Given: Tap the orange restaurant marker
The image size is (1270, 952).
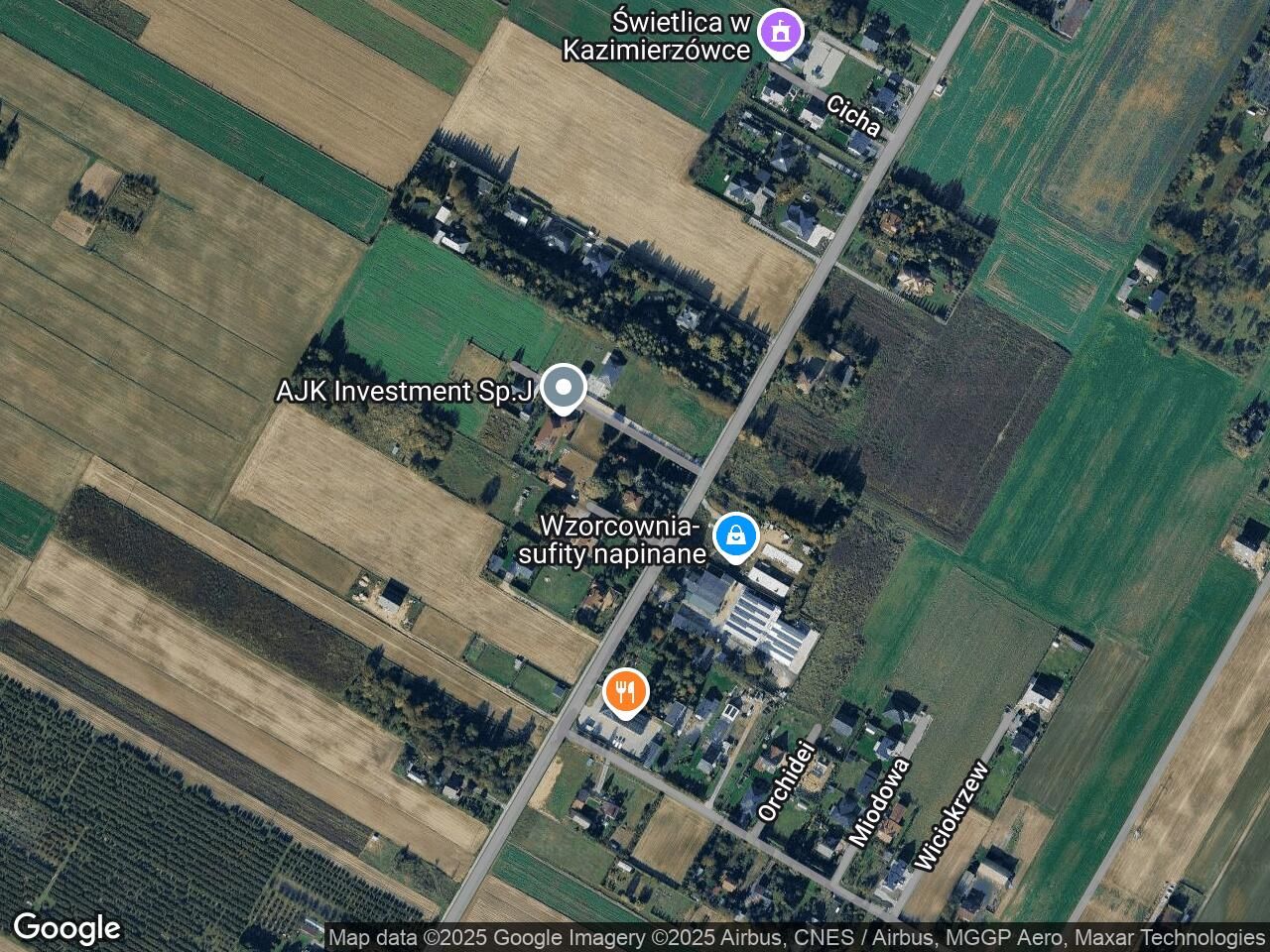Looking at the screenshot, I should 625,691.
